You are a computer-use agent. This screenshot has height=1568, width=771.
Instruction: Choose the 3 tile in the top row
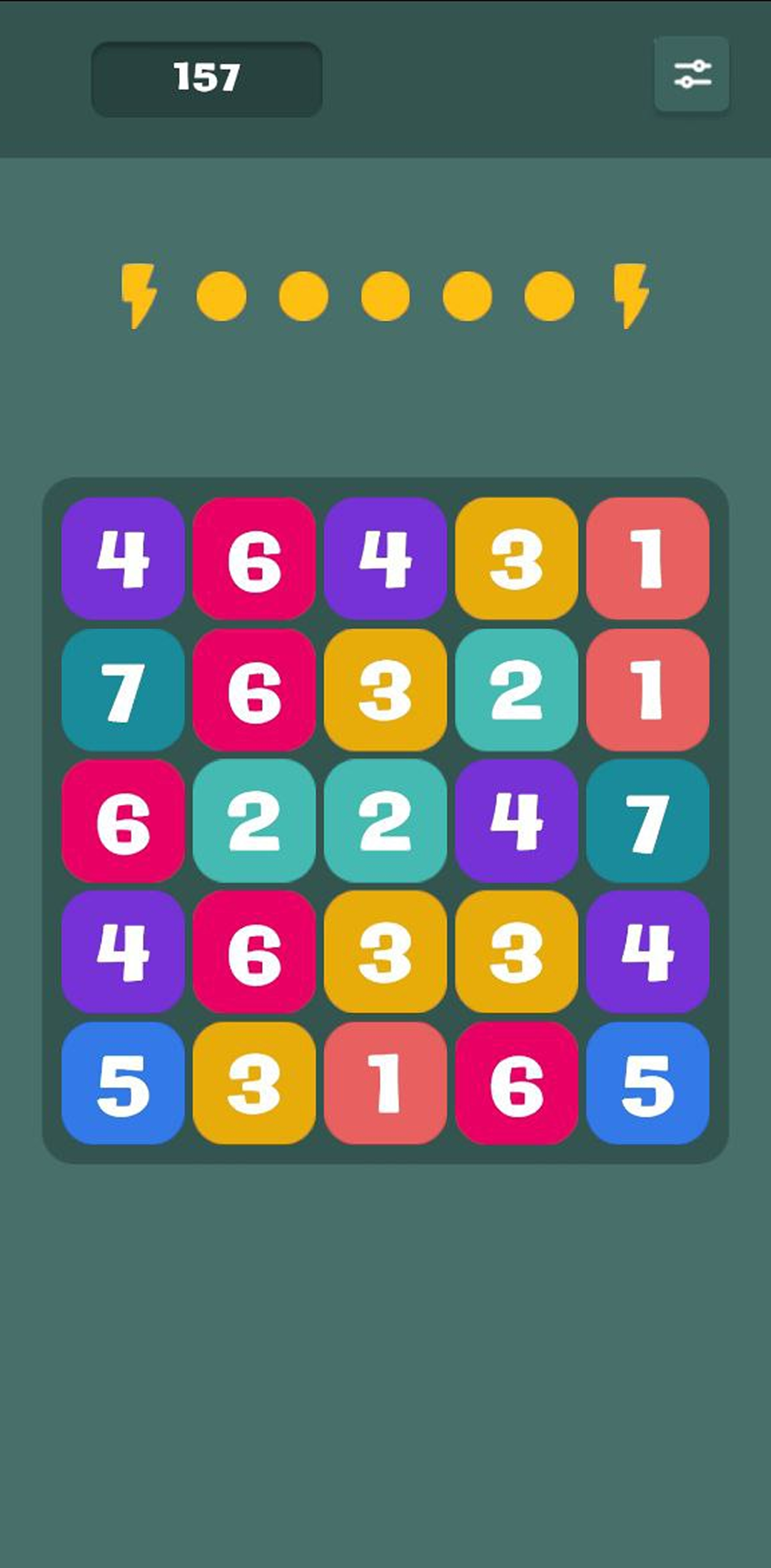(x=516, y=558)
